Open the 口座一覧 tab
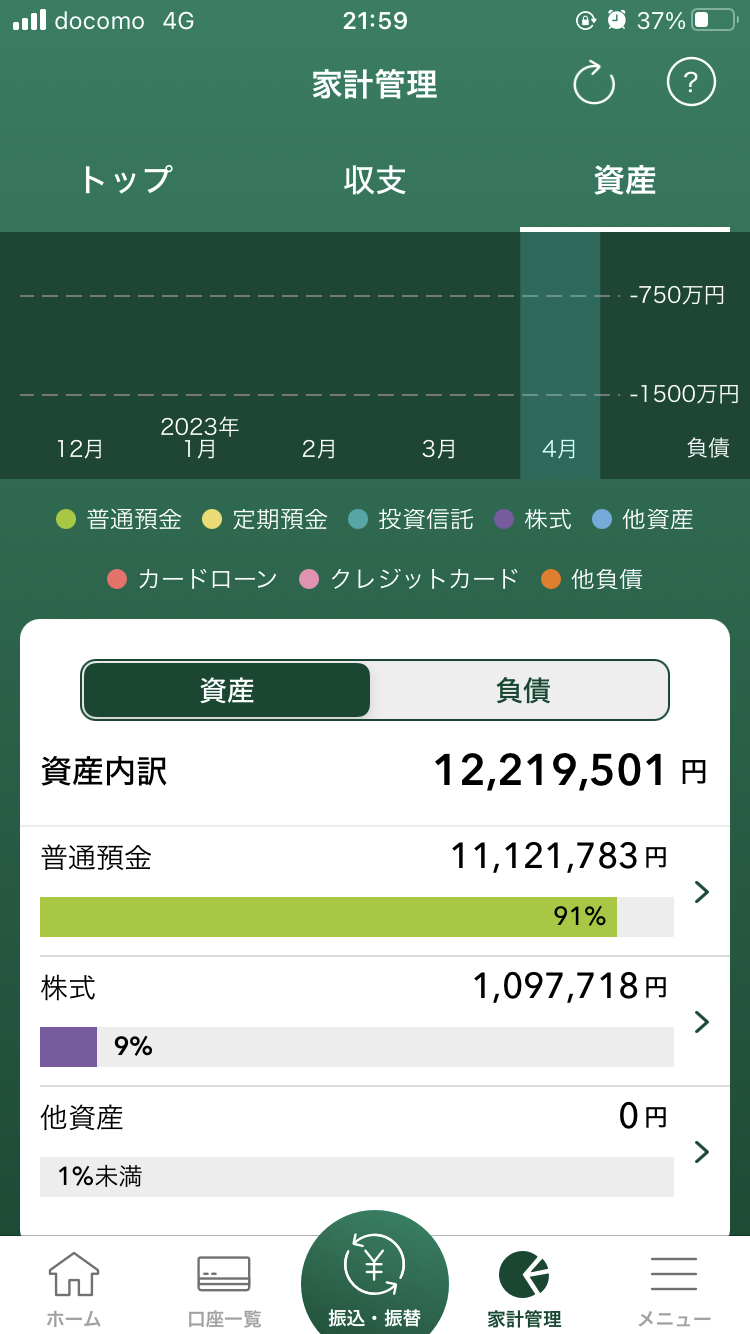 tap(224, 1289)
